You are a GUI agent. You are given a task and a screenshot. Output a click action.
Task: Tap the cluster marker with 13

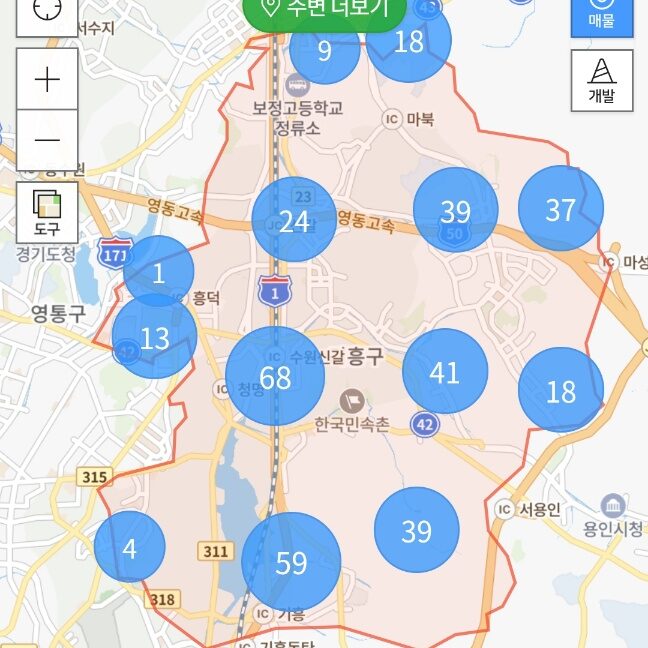click(x=155, y=338)
